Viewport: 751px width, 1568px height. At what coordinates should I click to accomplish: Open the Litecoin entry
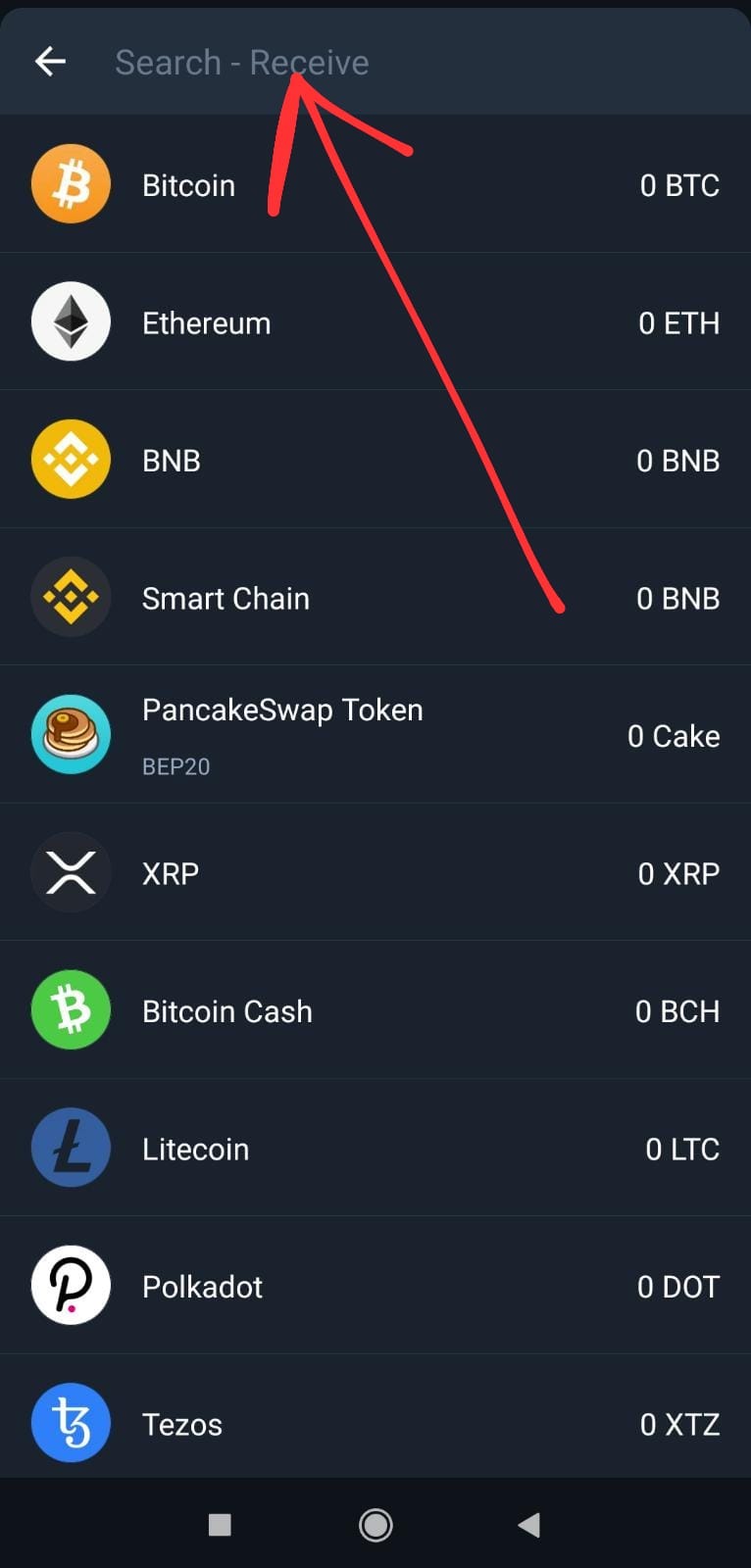point(375,1148)
